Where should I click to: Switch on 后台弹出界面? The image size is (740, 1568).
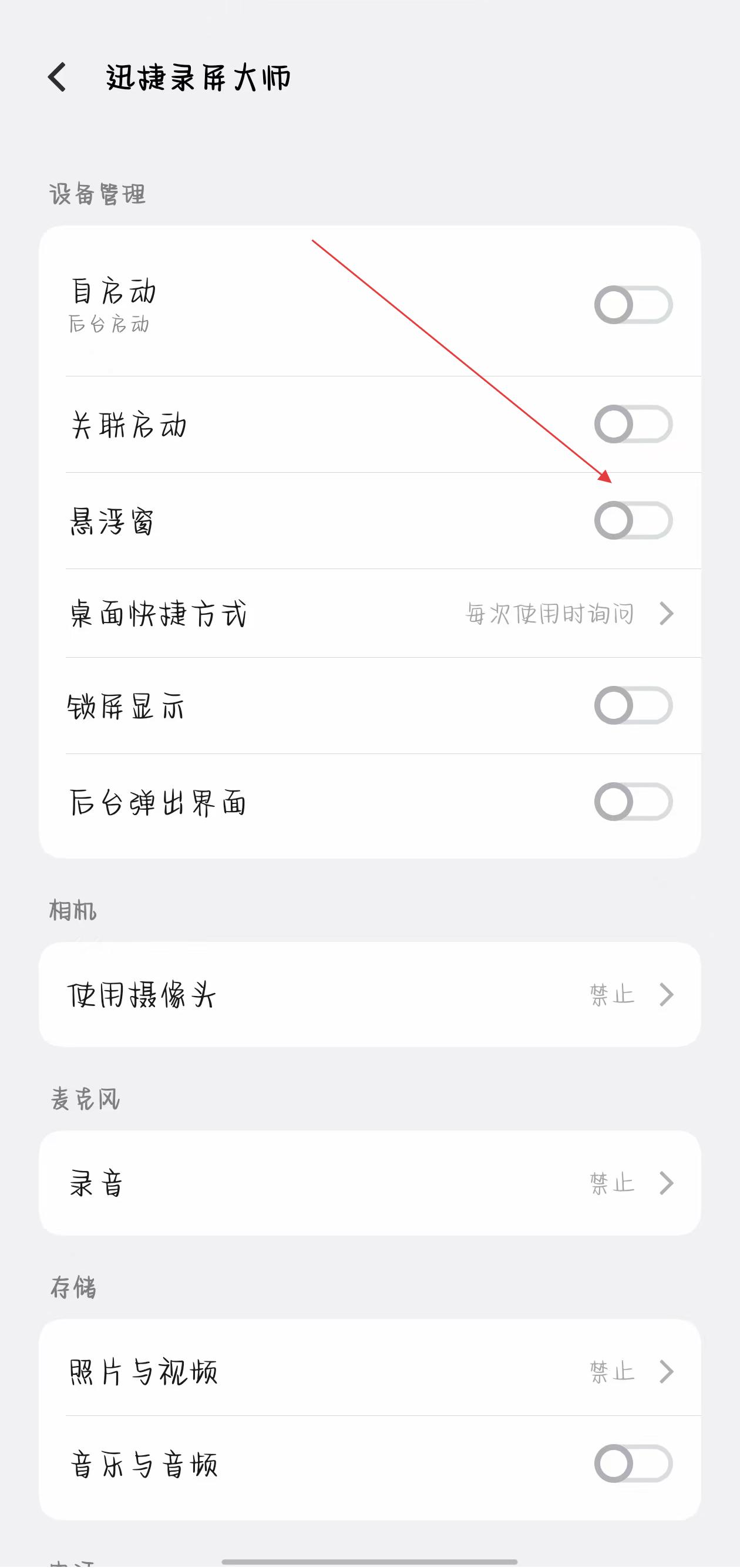633,802
